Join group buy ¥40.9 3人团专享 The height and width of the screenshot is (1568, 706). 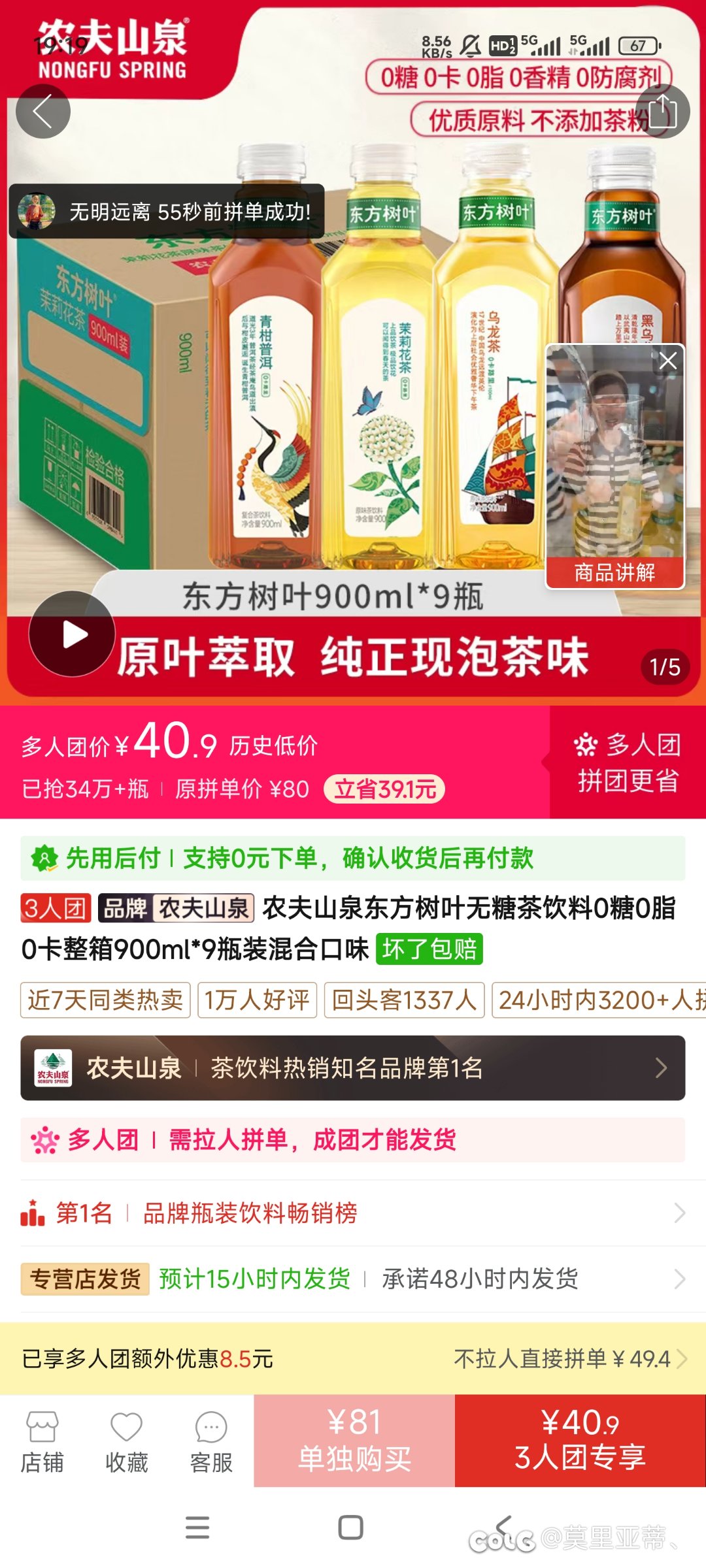[580, 1441]
